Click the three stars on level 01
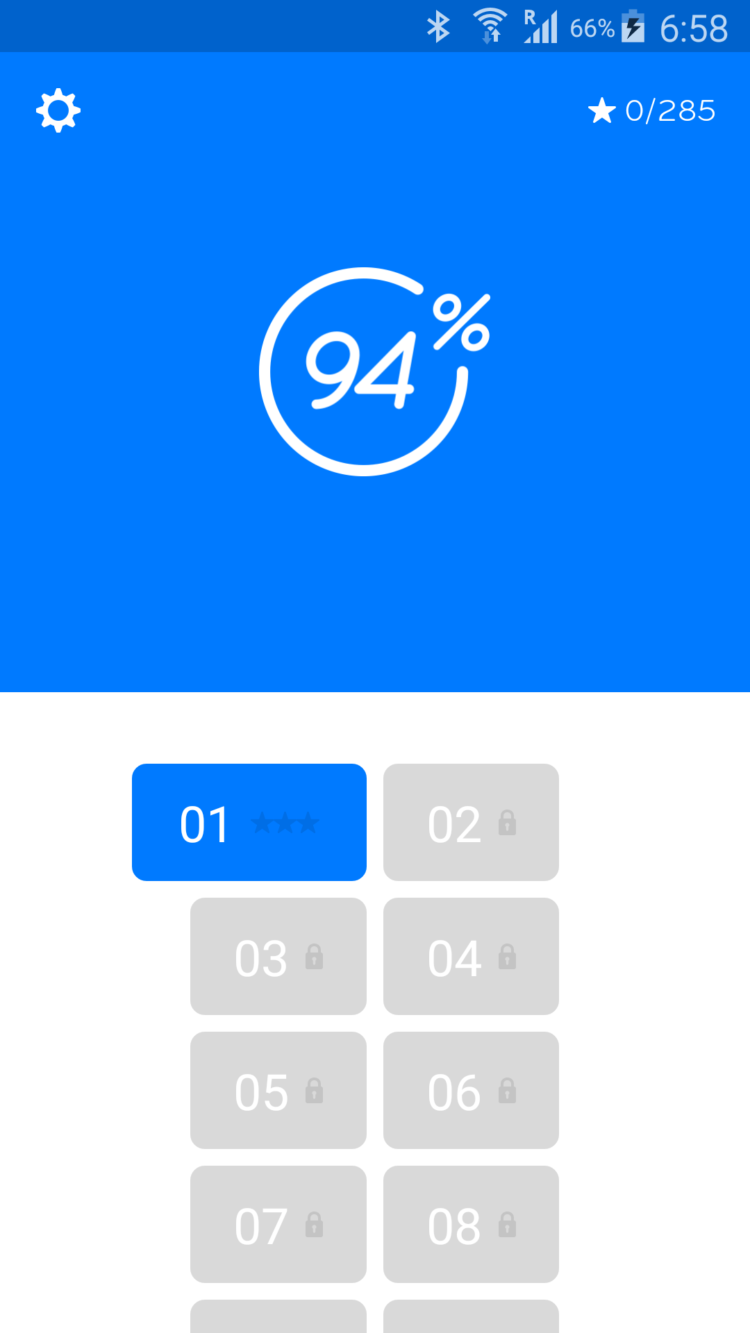Image resolution: width=750 pixels, height=1333 pixels. (x=287, y=824)
